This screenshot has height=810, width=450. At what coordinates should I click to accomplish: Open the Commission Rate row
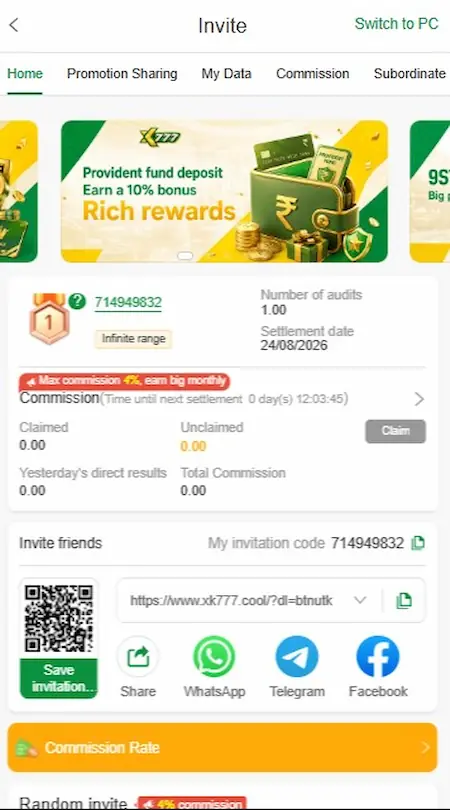point(223,747)
